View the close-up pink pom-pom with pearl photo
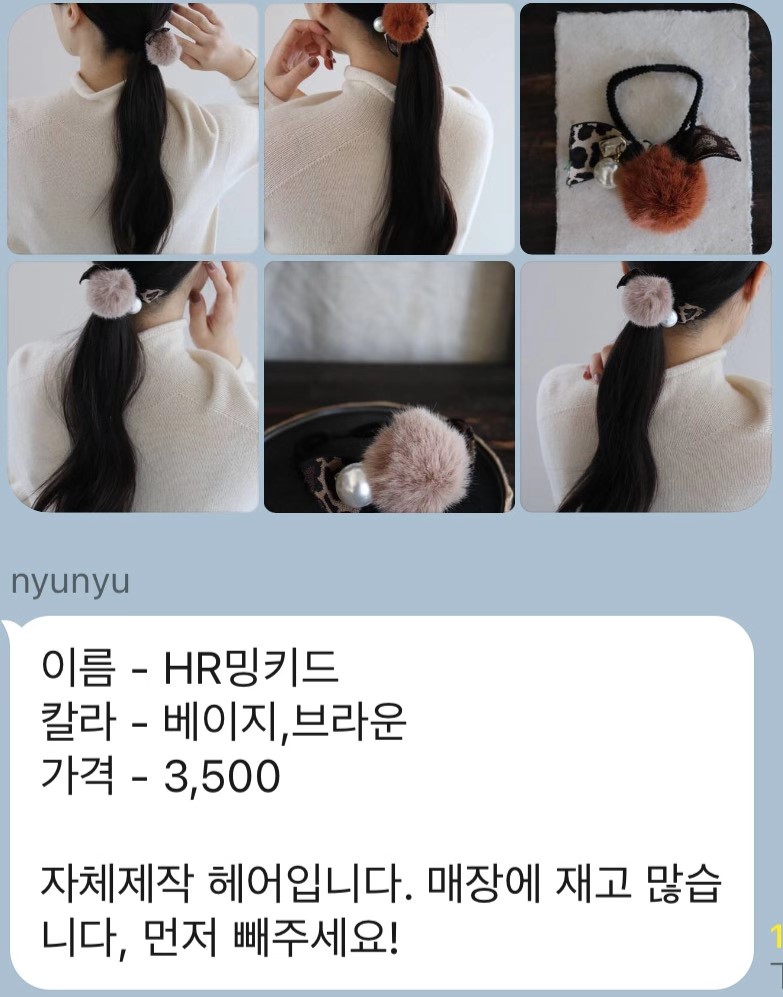783x997 pixels. pos(389,387)
